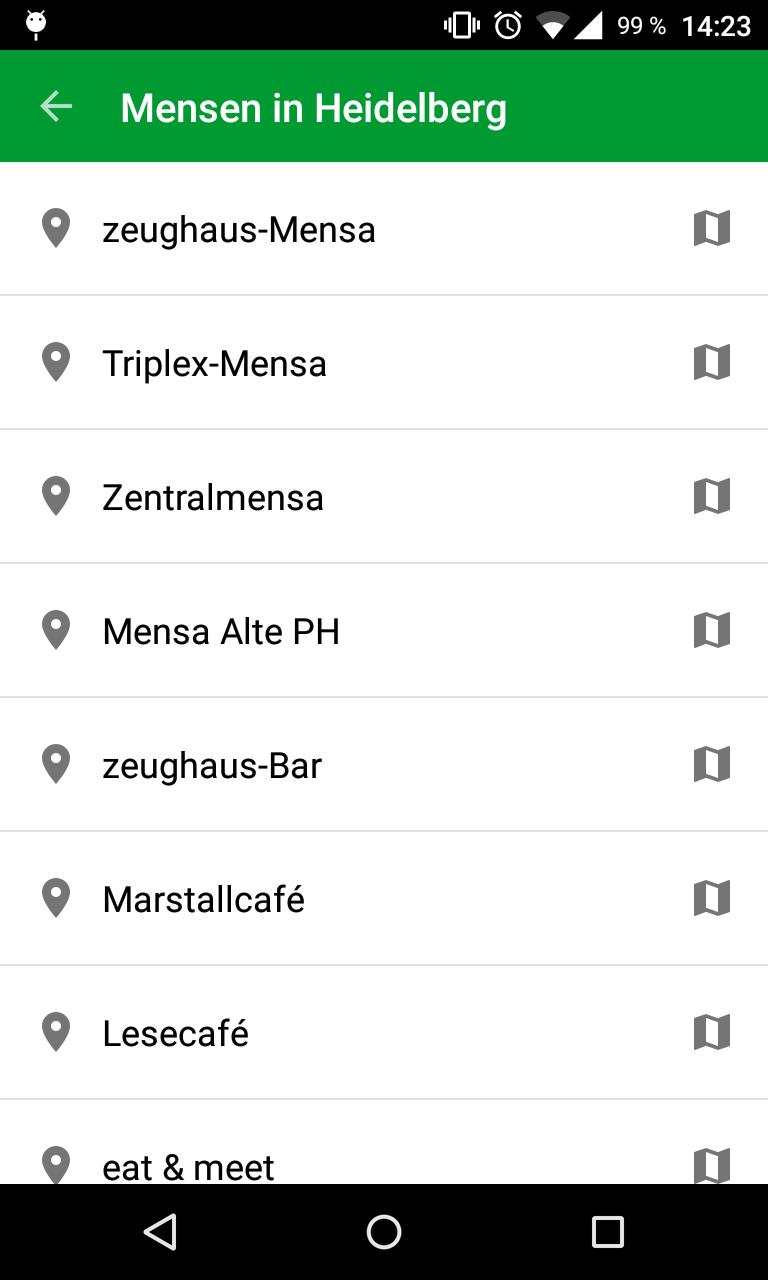This screenshot has width=768, height=1280.
Task: Open the zeughaus-Mensa entry
Action: tap(240, 229)
